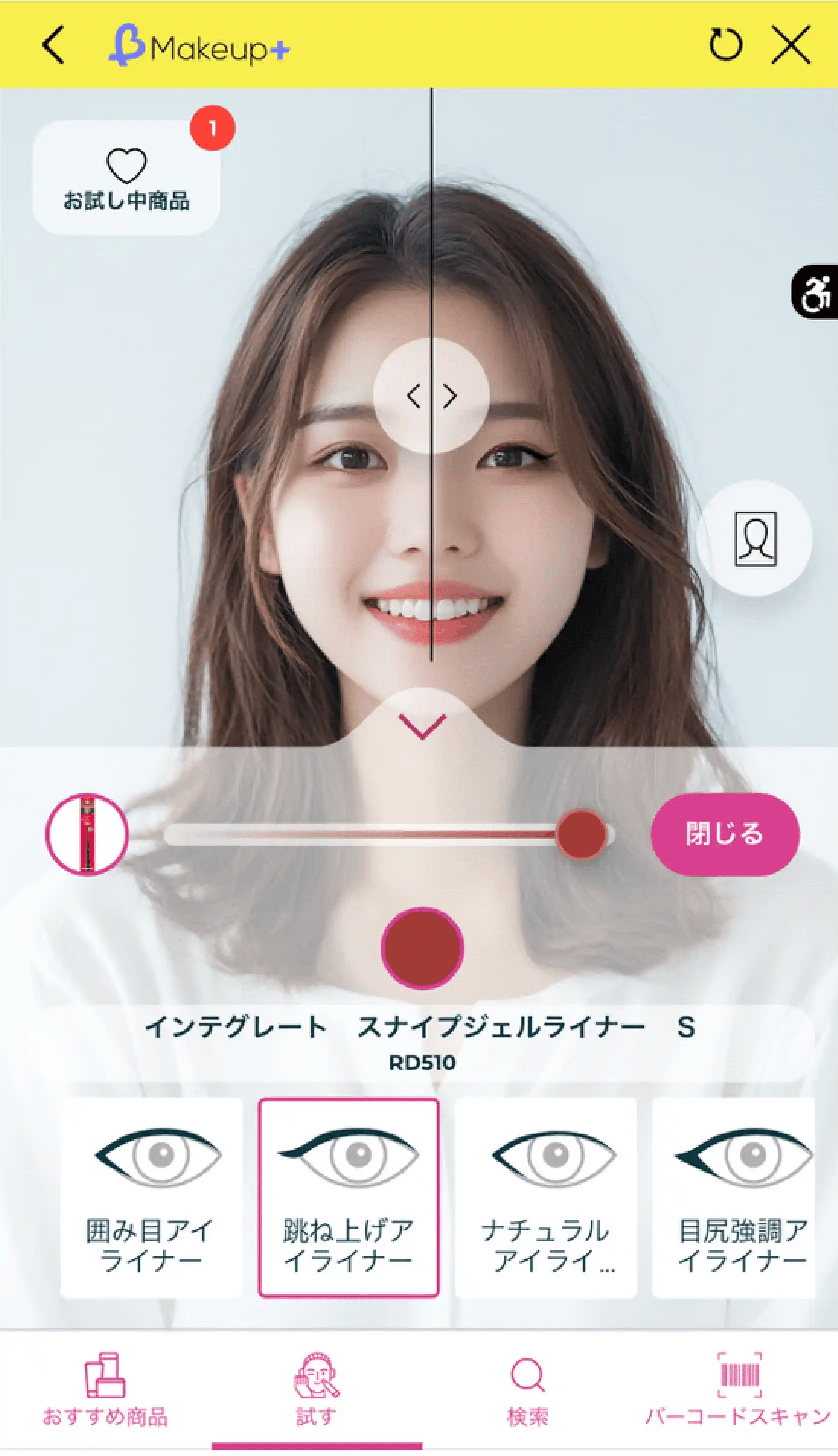Close the Makeup+ try-on screen
This screenshot has height=1456, width=838.
click(791, 45)
